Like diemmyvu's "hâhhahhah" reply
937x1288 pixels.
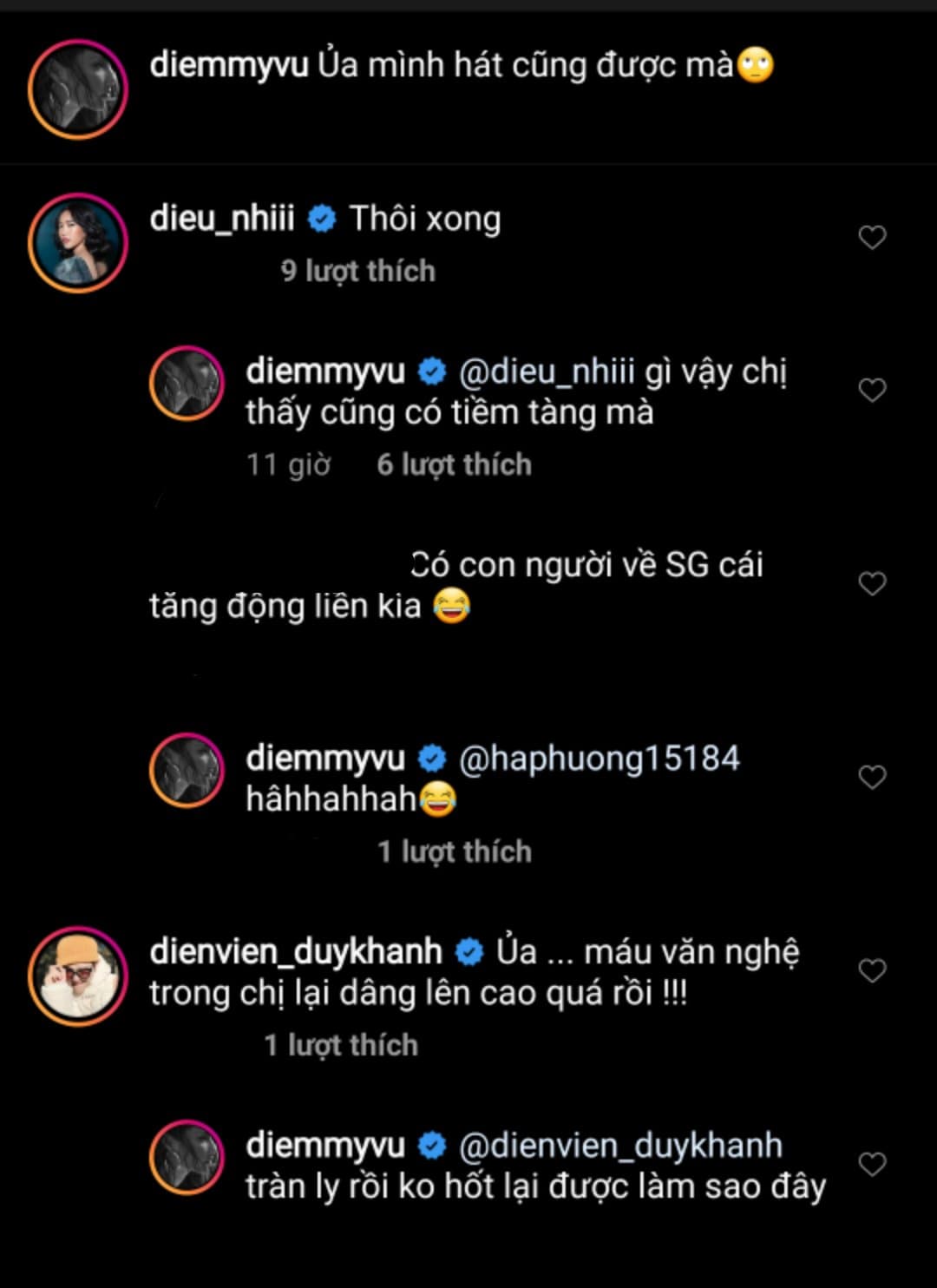[x=872, y=777]
